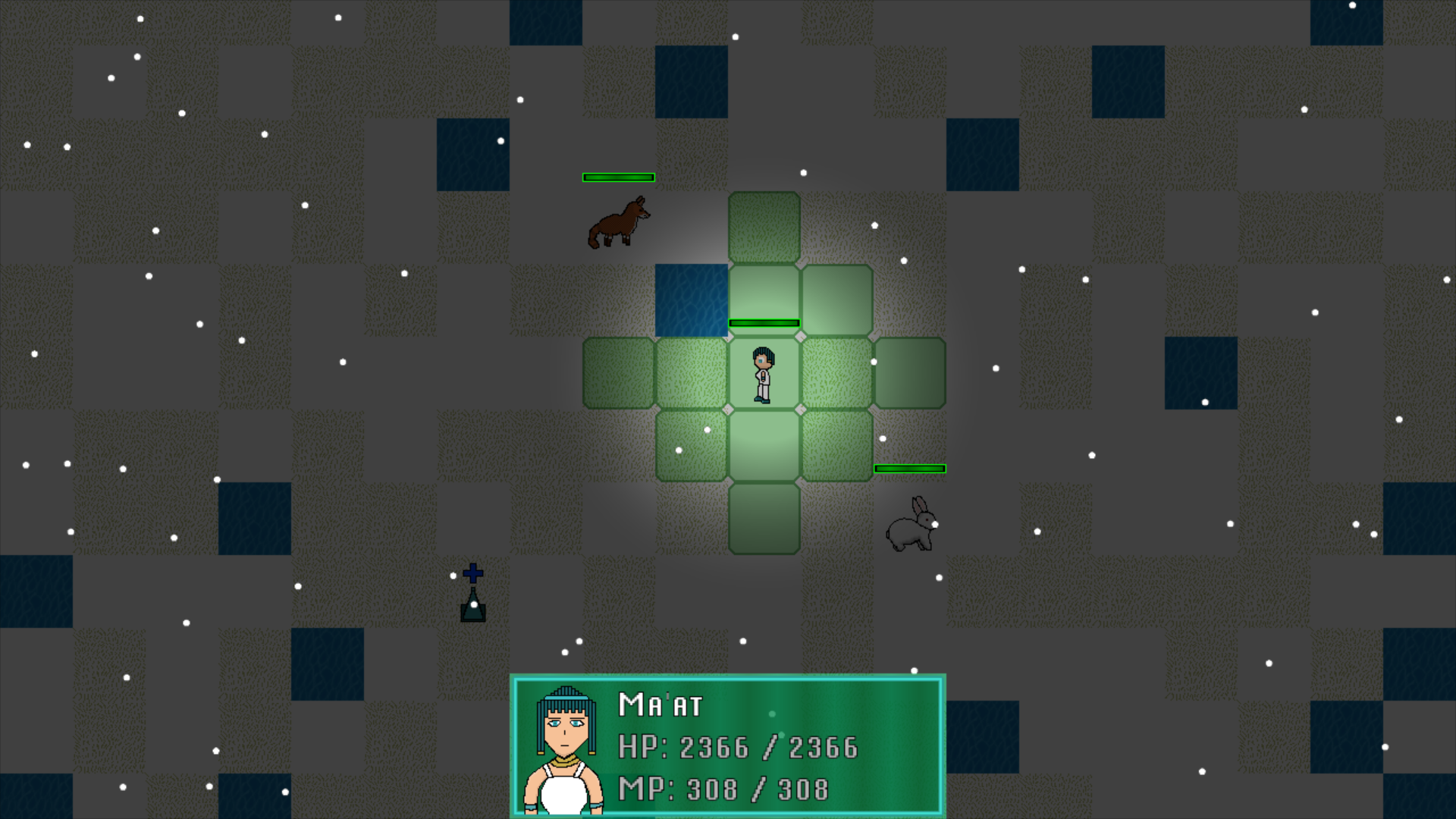Tap the potion with the blue cross
The width and height of the screenshot is (1456, 819).
tap(473, 595)
